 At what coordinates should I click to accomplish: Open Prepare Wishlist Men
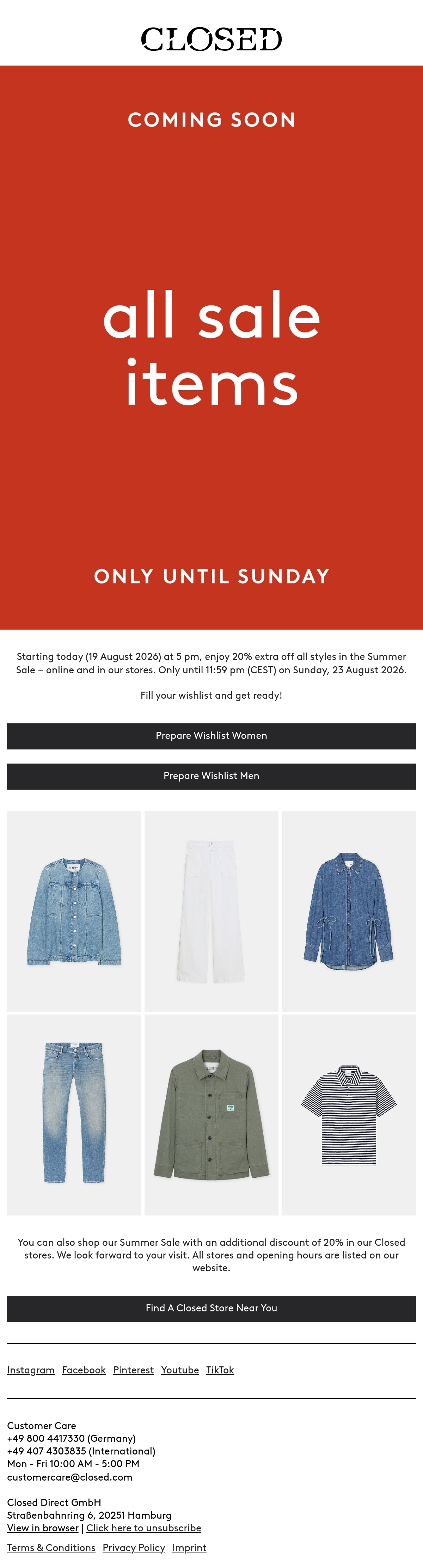[x=211, y=776]
